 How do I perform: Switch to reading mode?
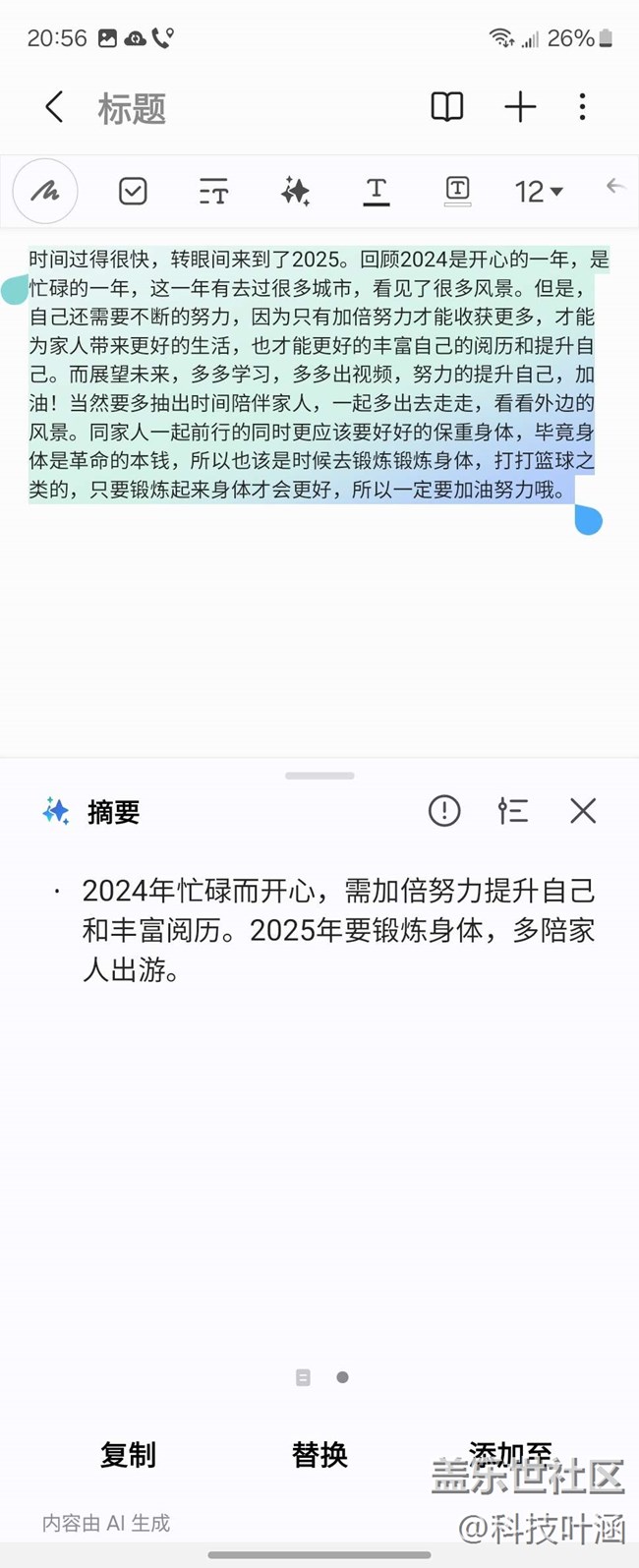tap(447, 107)
